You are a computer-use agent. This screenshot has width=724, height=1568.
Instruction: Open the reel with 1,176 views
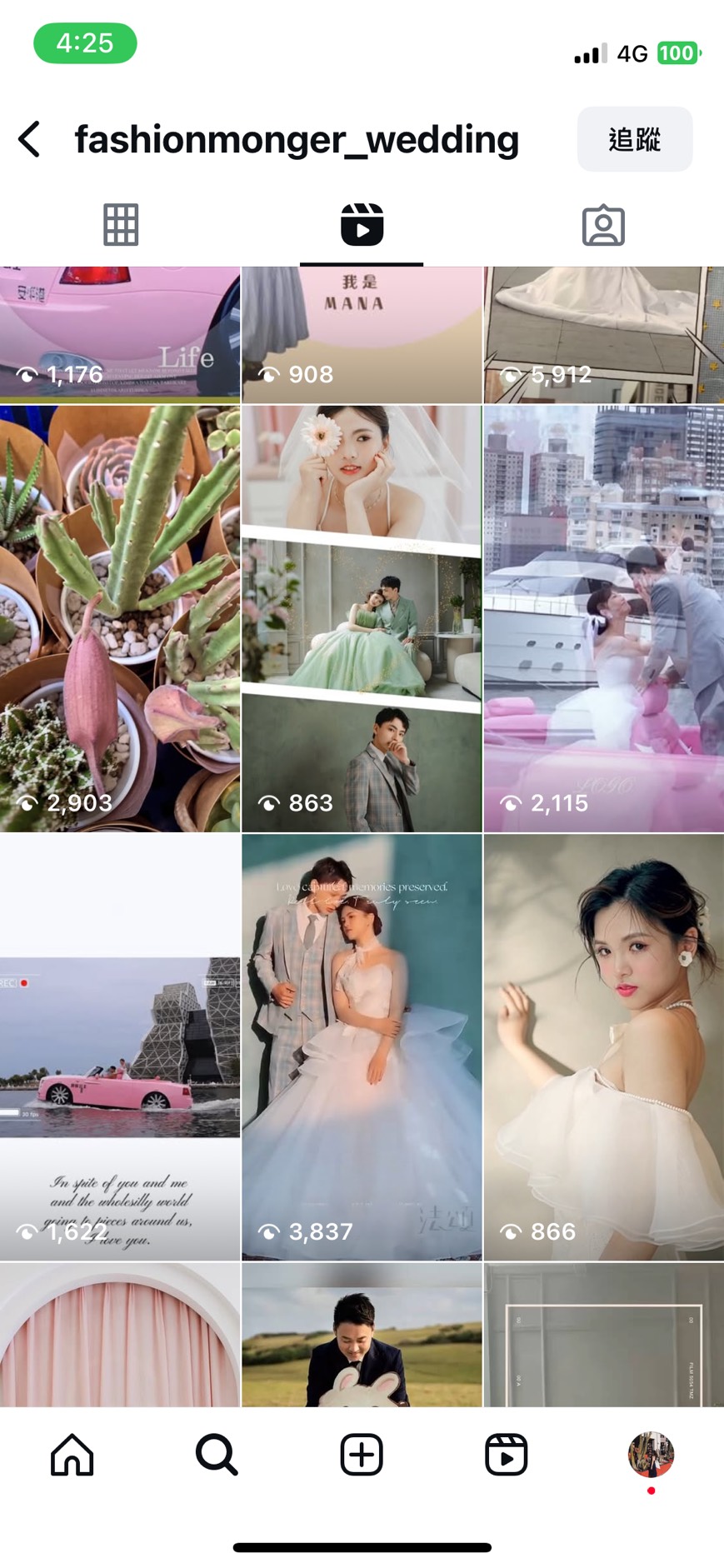120,335
